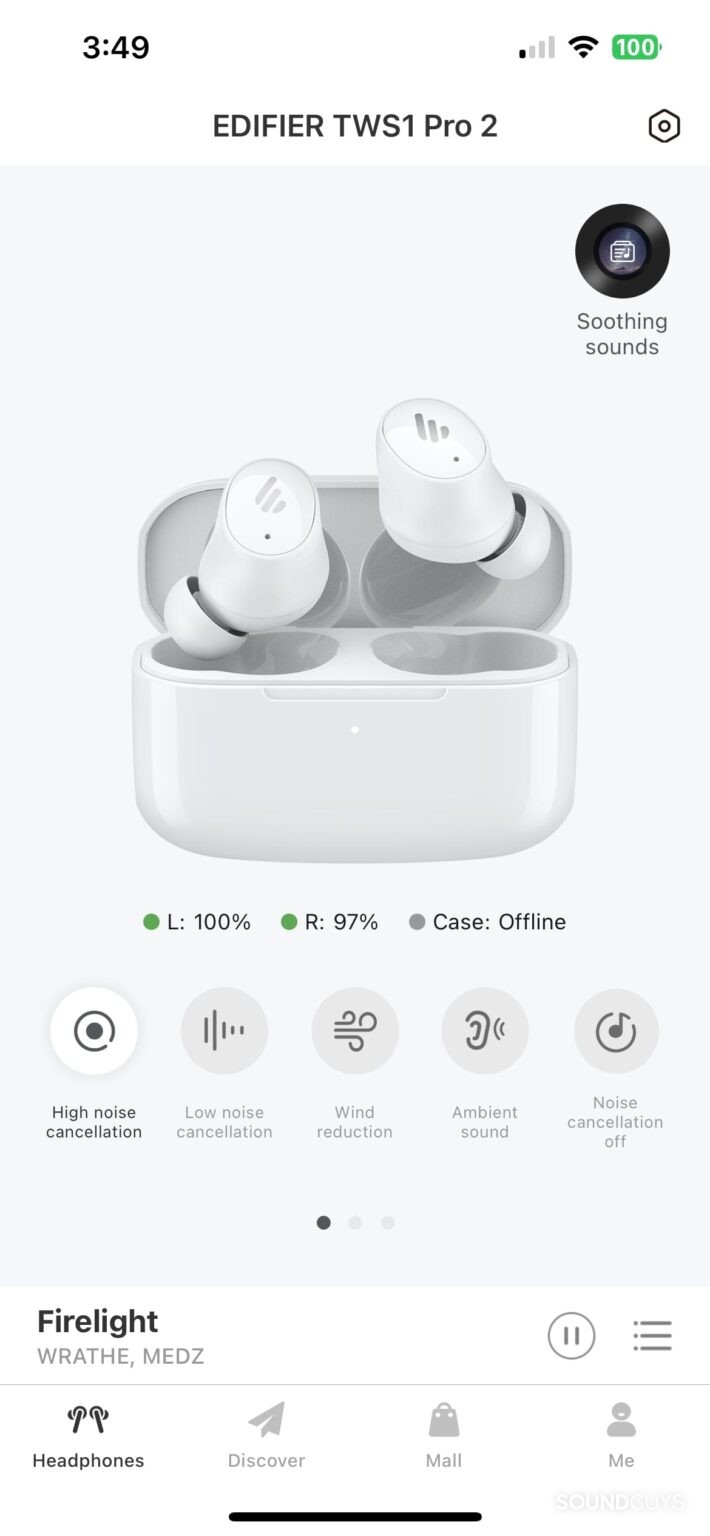Switch to the Headphones tab

pyautogui.click(x=88, y=1436)
